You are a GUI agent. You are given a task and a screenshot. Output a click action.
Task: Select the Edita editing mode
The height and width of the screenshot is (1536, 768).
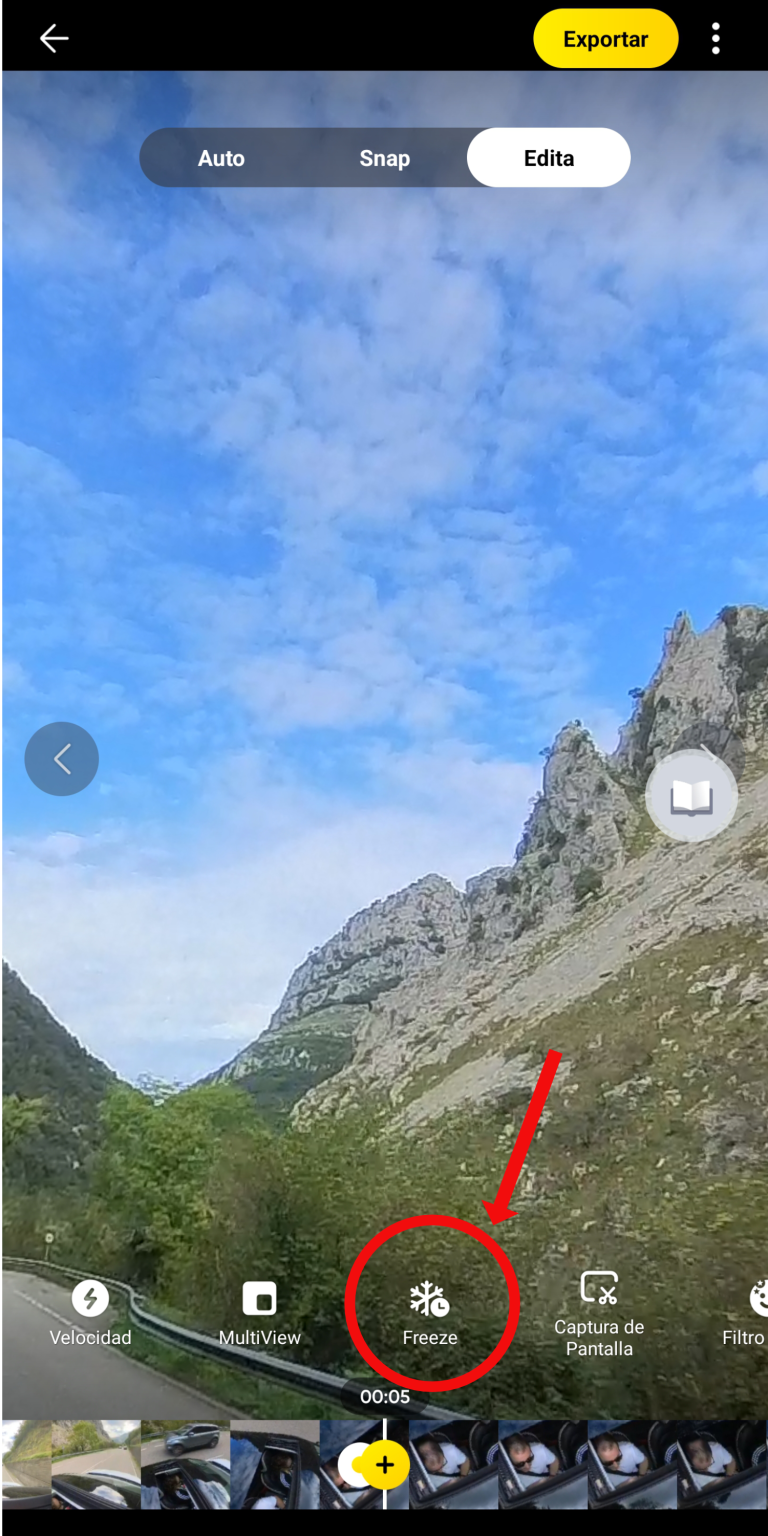548,157
